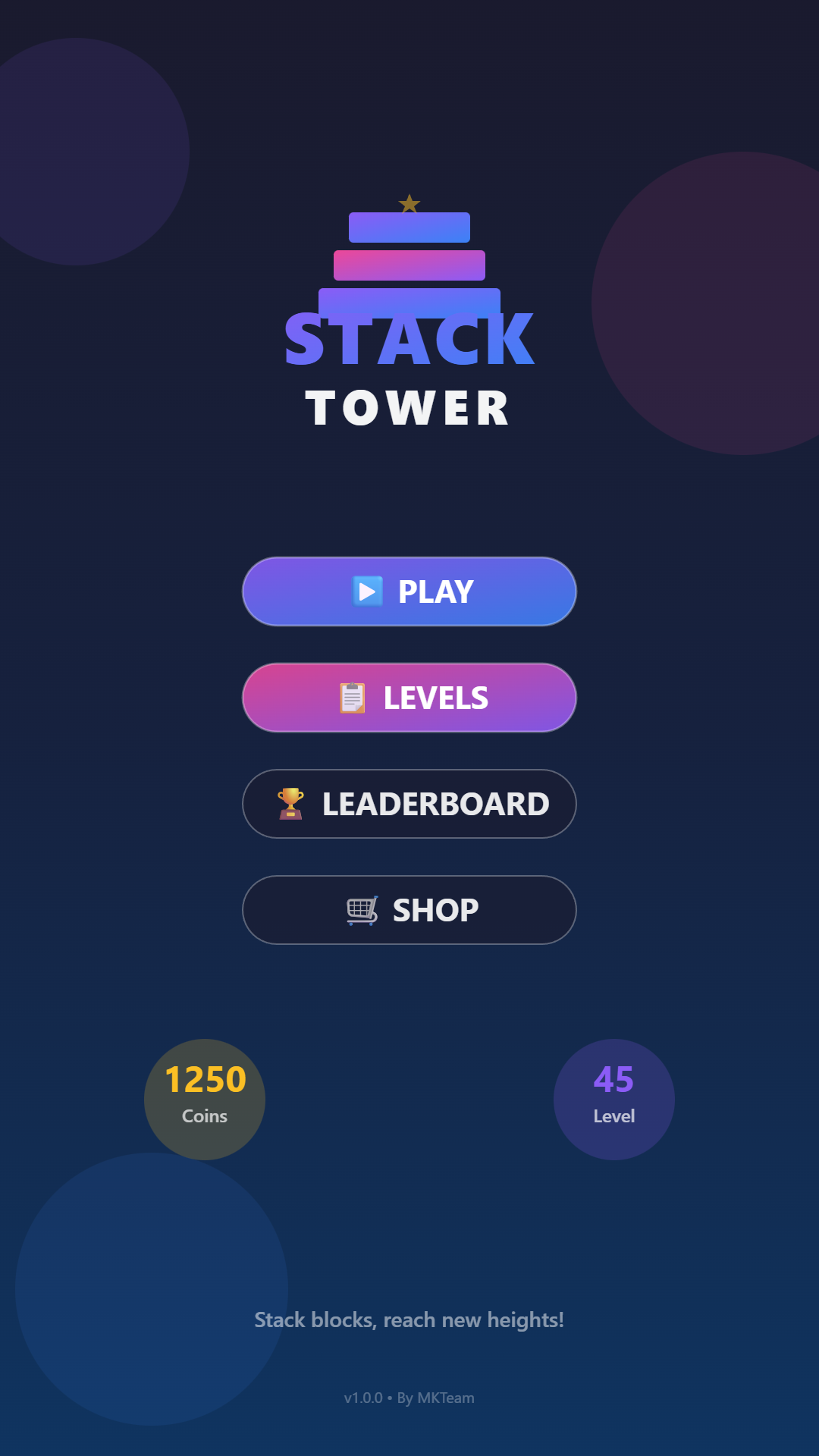
Task: Open the SHOP
Action: [x=409, y=910]
